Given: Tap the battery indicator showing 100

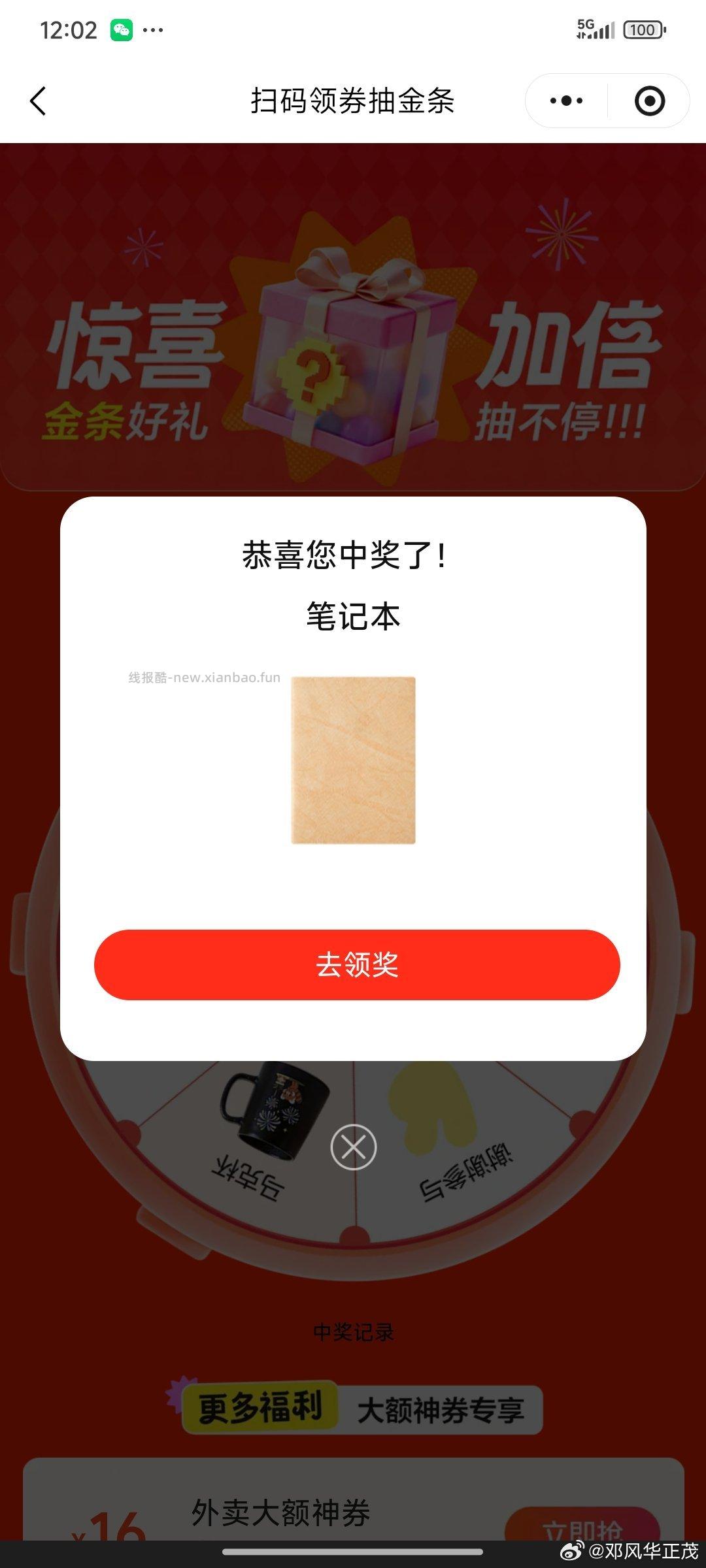Looking at the screenshot, I should click(x=642, y=29).
